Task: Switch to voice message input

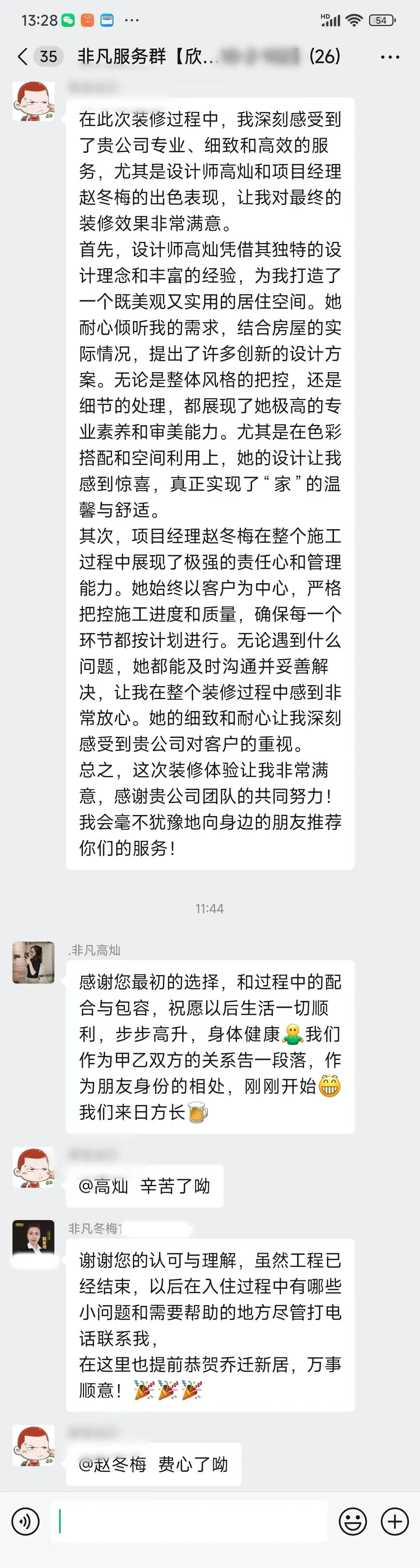Action: 26,1522
